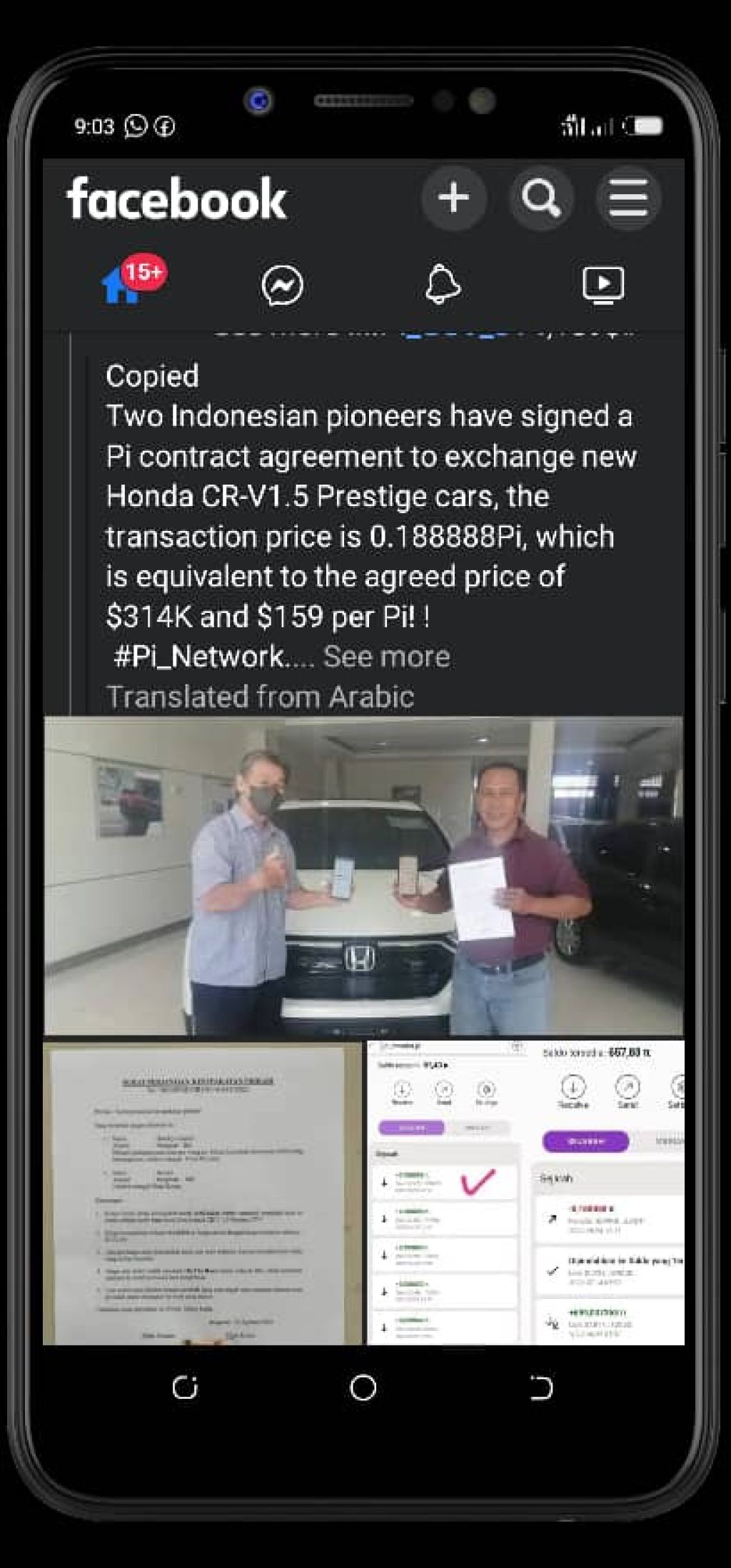
Task: View the agreement document photo
Action: point(203,1193)
